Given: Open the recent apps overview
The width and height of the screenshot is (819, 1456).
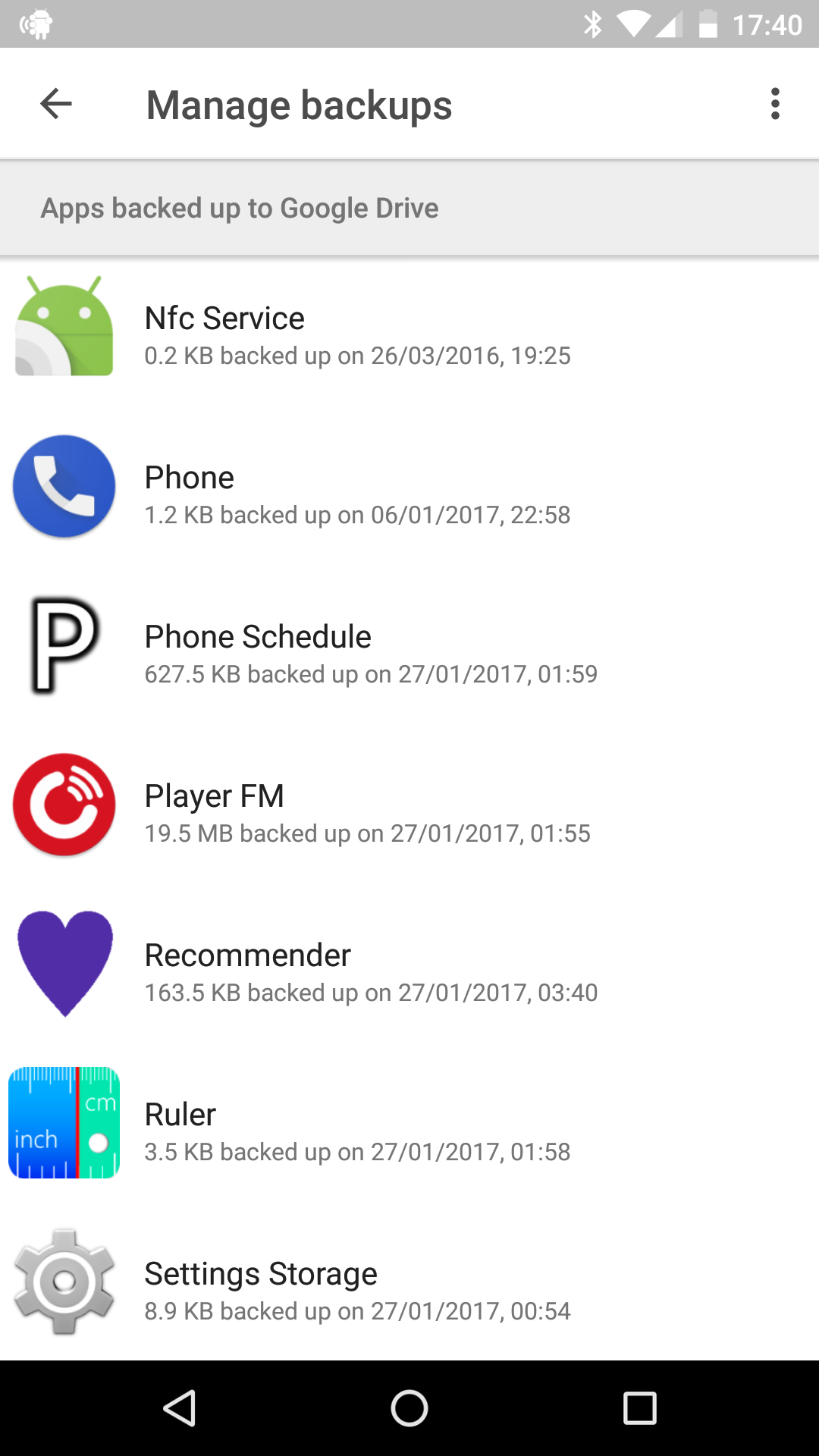Looking at the screenshot, I should [x=639, y=1408].
